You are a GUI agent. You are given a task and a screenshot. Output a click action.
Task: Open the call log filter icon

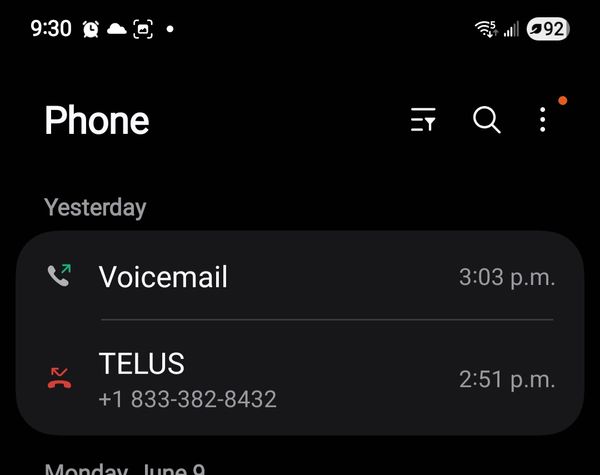(x=424, y=121)
